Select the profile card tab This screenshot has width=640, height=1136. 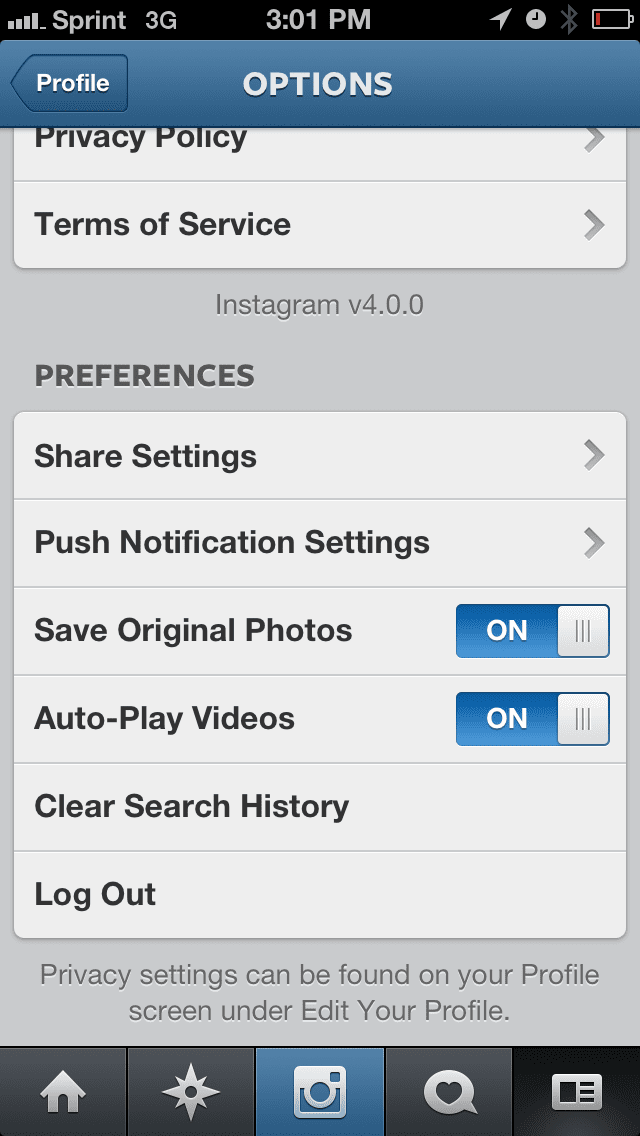click(x=577, y=1092)
